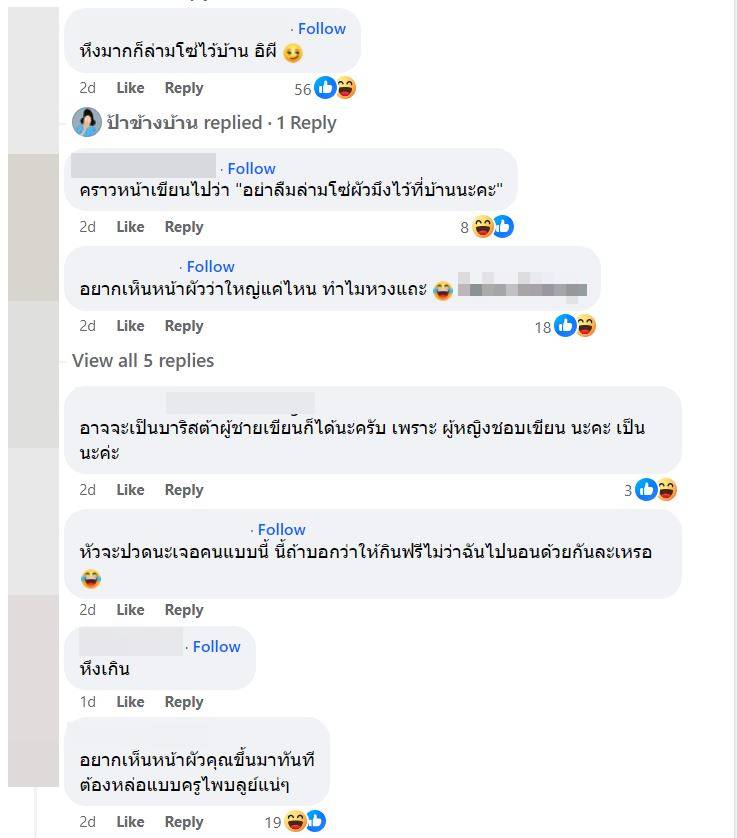Like the comment "อยากเห็นหน้าผัวคุณขึ้นมาทันที"
This screenshot has width=737, height=838.
130,822
